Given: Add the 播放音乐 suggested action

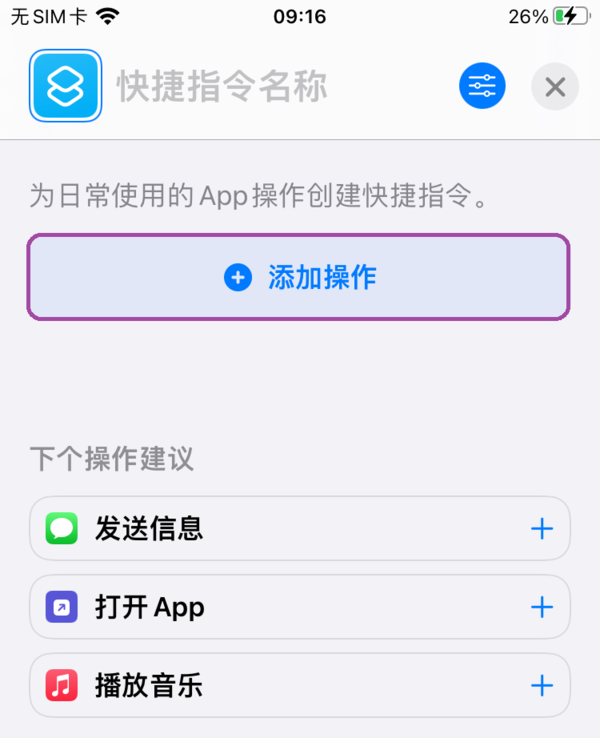Looking at the screenshot, I should coord(541,686).
